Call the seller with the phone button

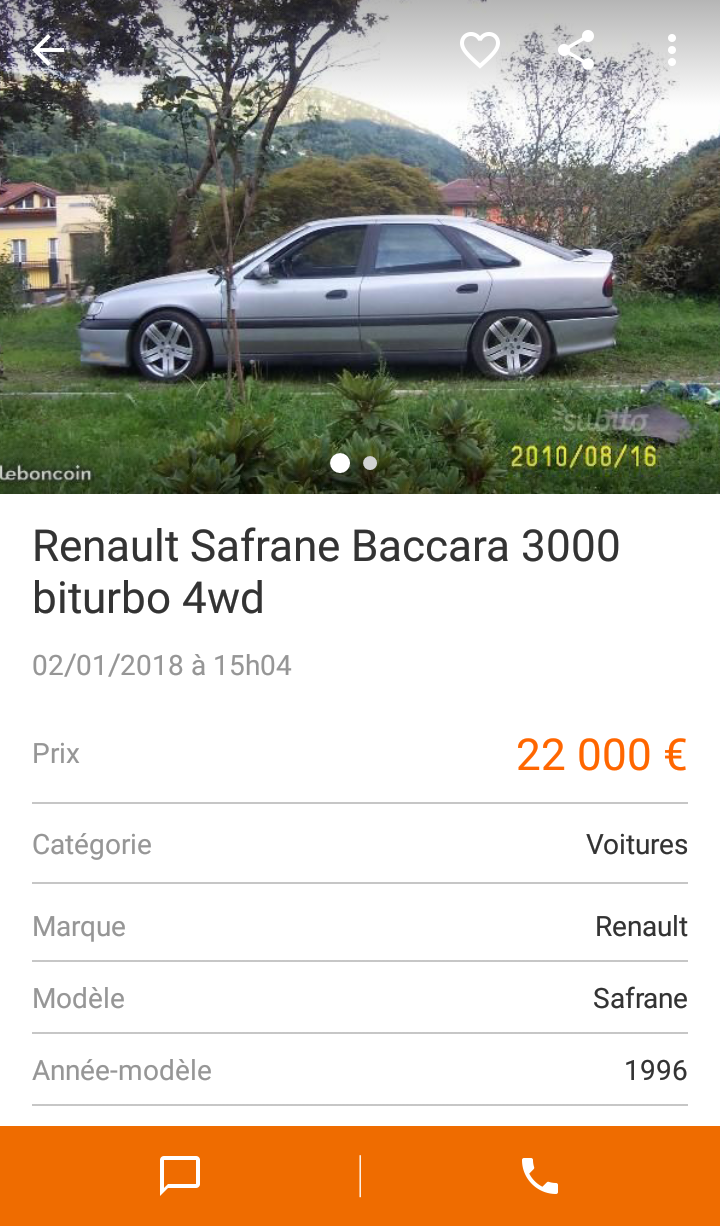540,1176
